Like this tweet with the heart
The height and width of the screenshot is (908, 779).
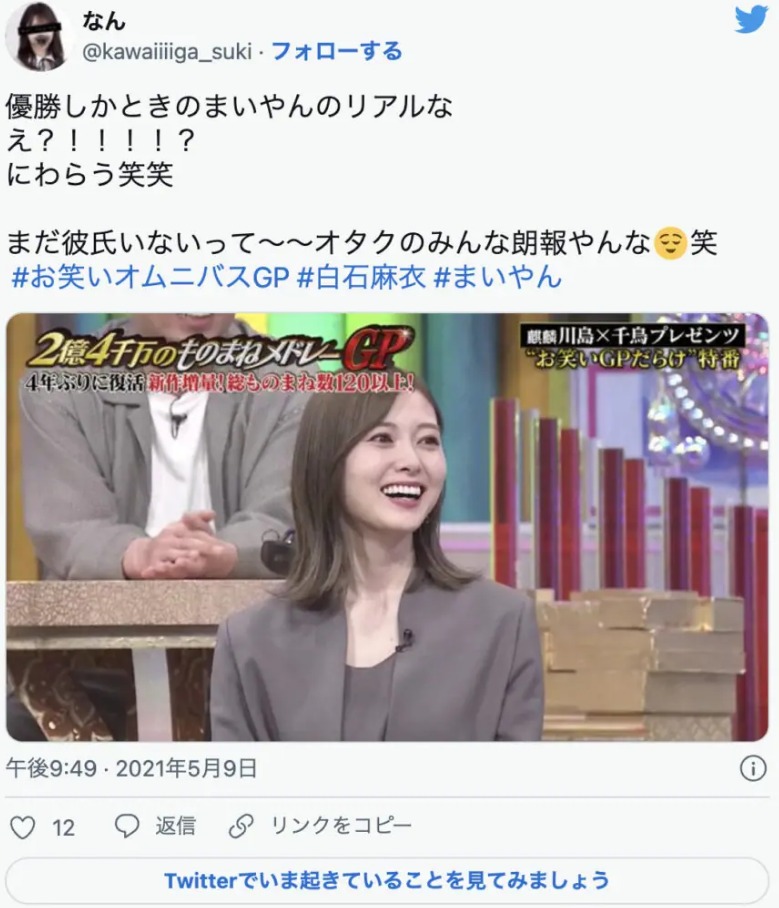click(x=22, y=828)
